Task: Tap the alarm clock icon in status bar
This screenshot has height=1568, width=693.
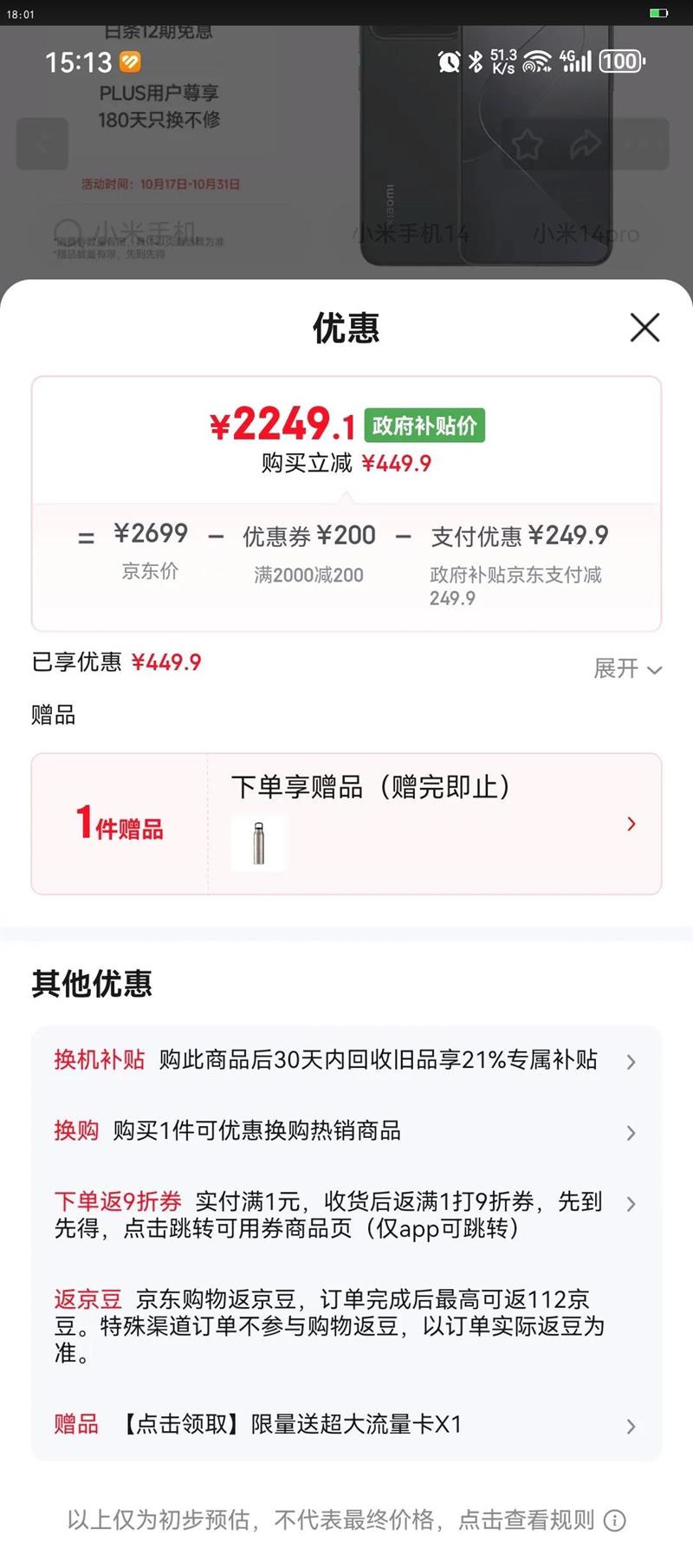Action: 448,62
